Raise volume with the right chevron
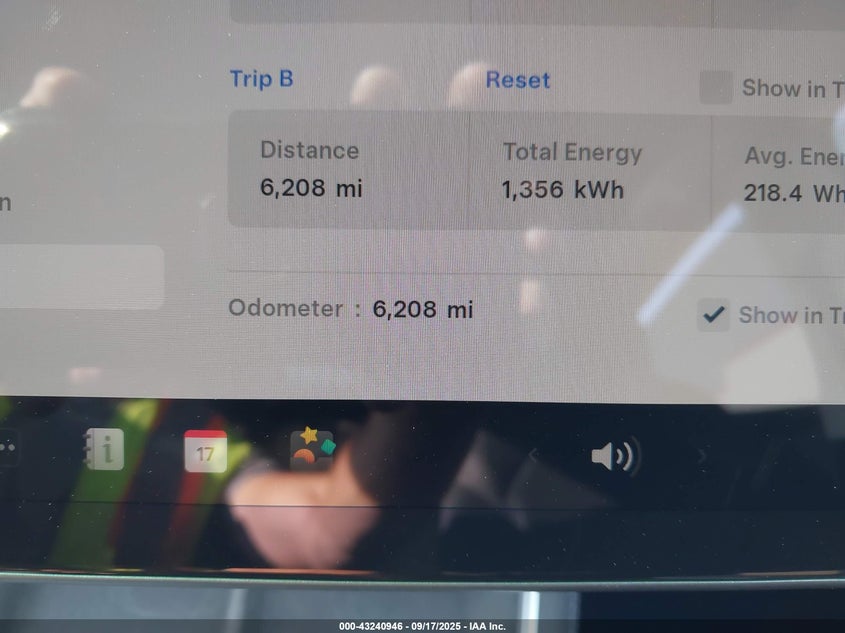The width and height of the screenshot is (845, 633). (x=702, y=457)
